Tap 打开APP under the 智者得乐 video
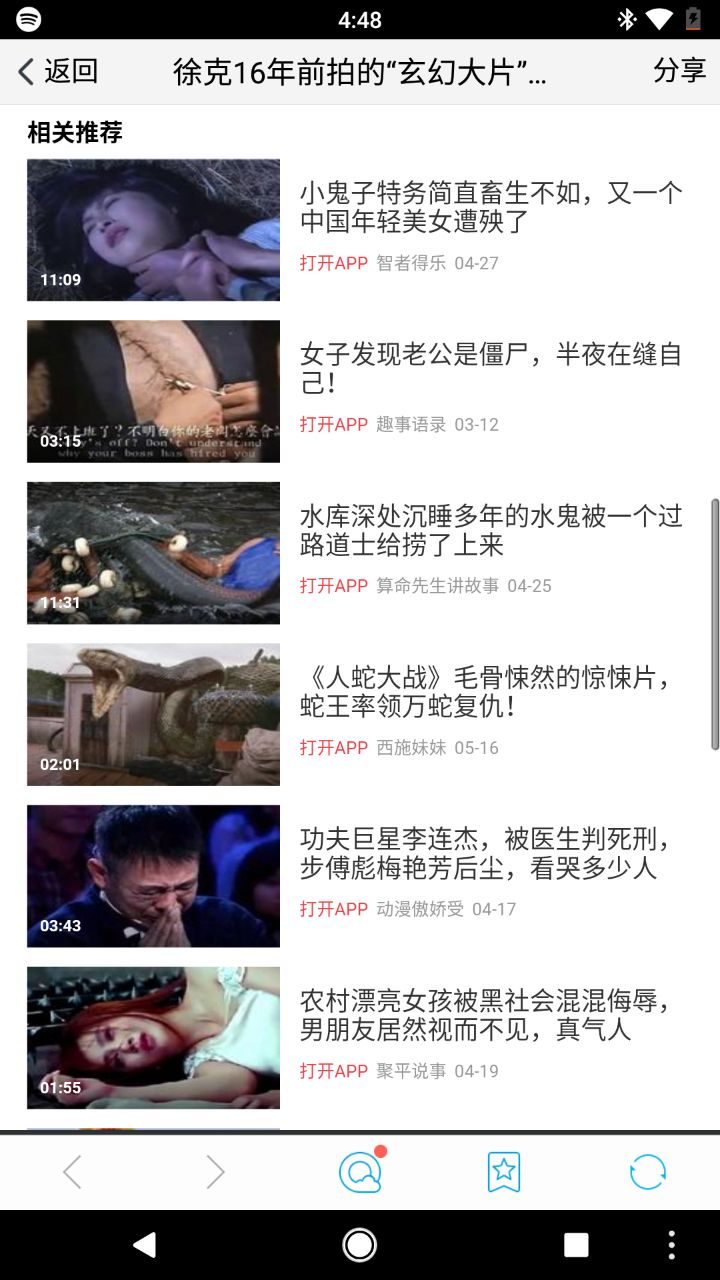Viewport: 720px width, 1280px height. (x=334, y=263)
